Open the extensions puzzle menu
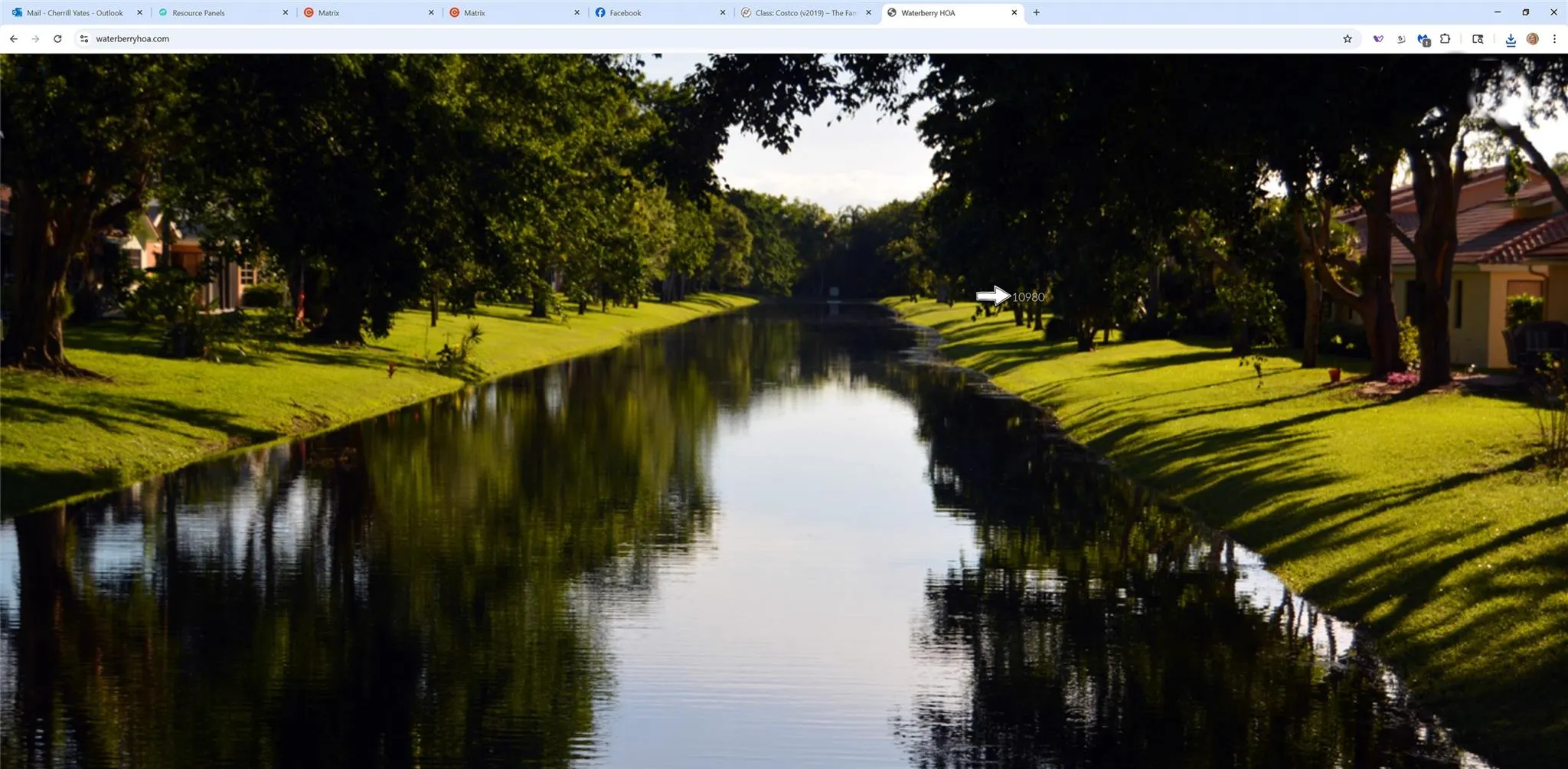The width and height of the screenshot is (1568, 769). [x=1445, y=39]
